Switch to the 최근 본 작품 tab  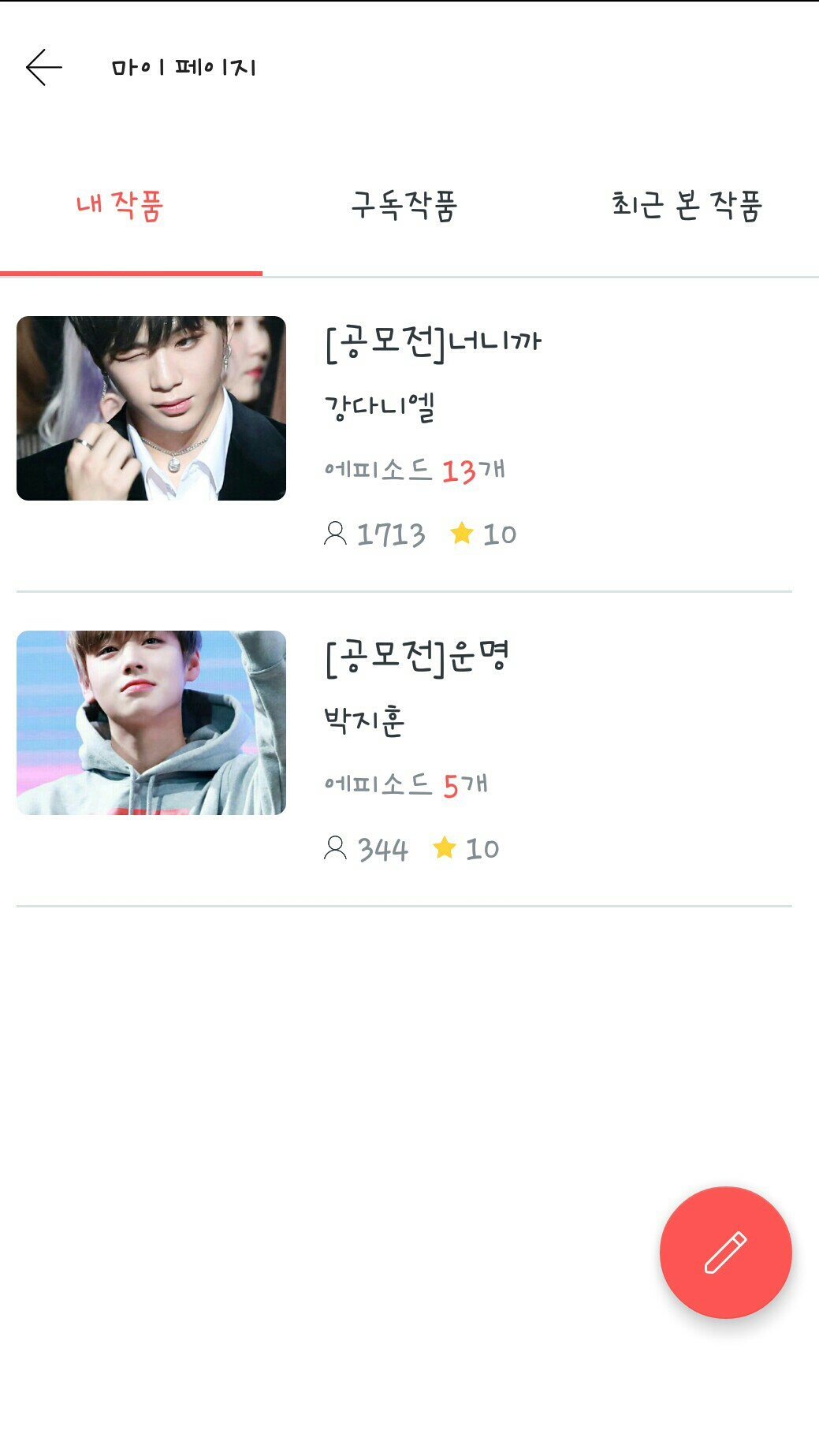coord(687,207)
